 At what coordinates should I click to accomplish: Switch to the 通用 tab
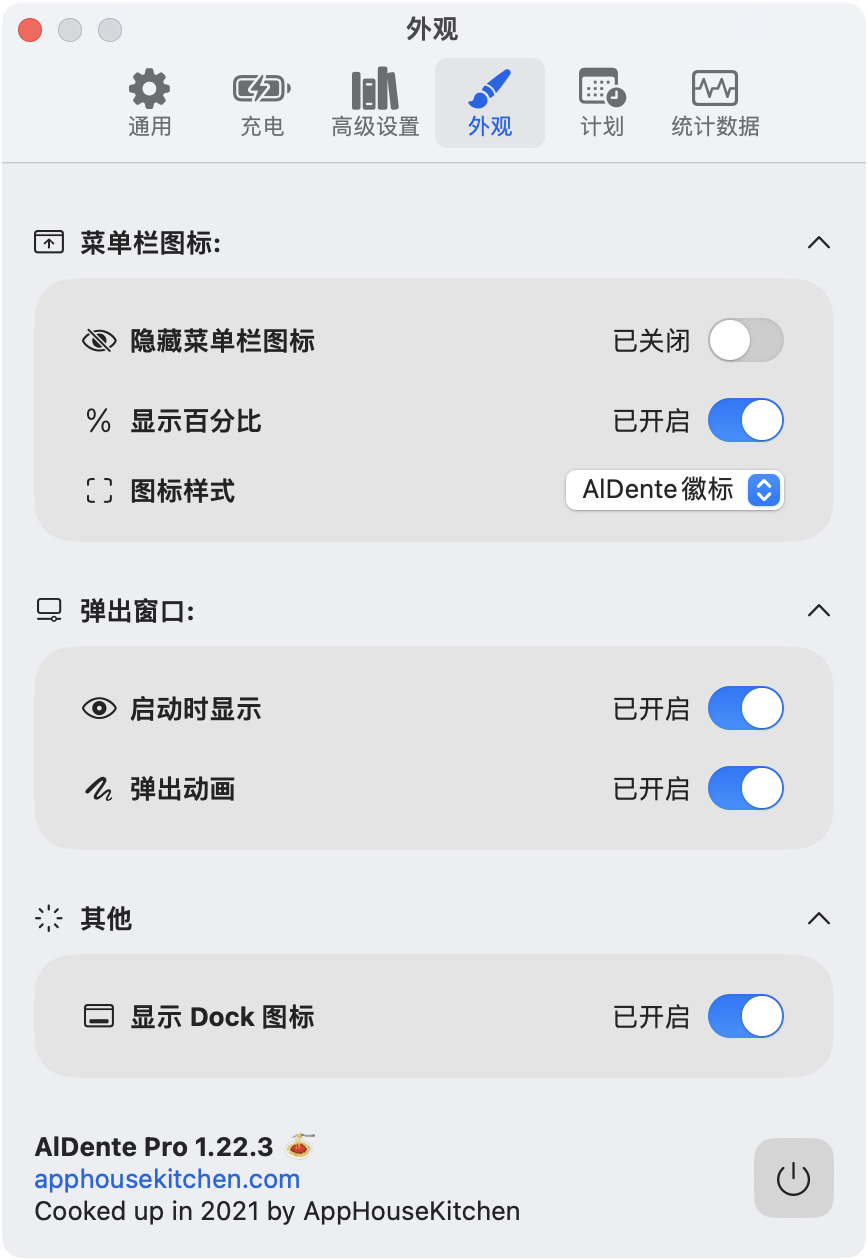click(x=150, y=103)
